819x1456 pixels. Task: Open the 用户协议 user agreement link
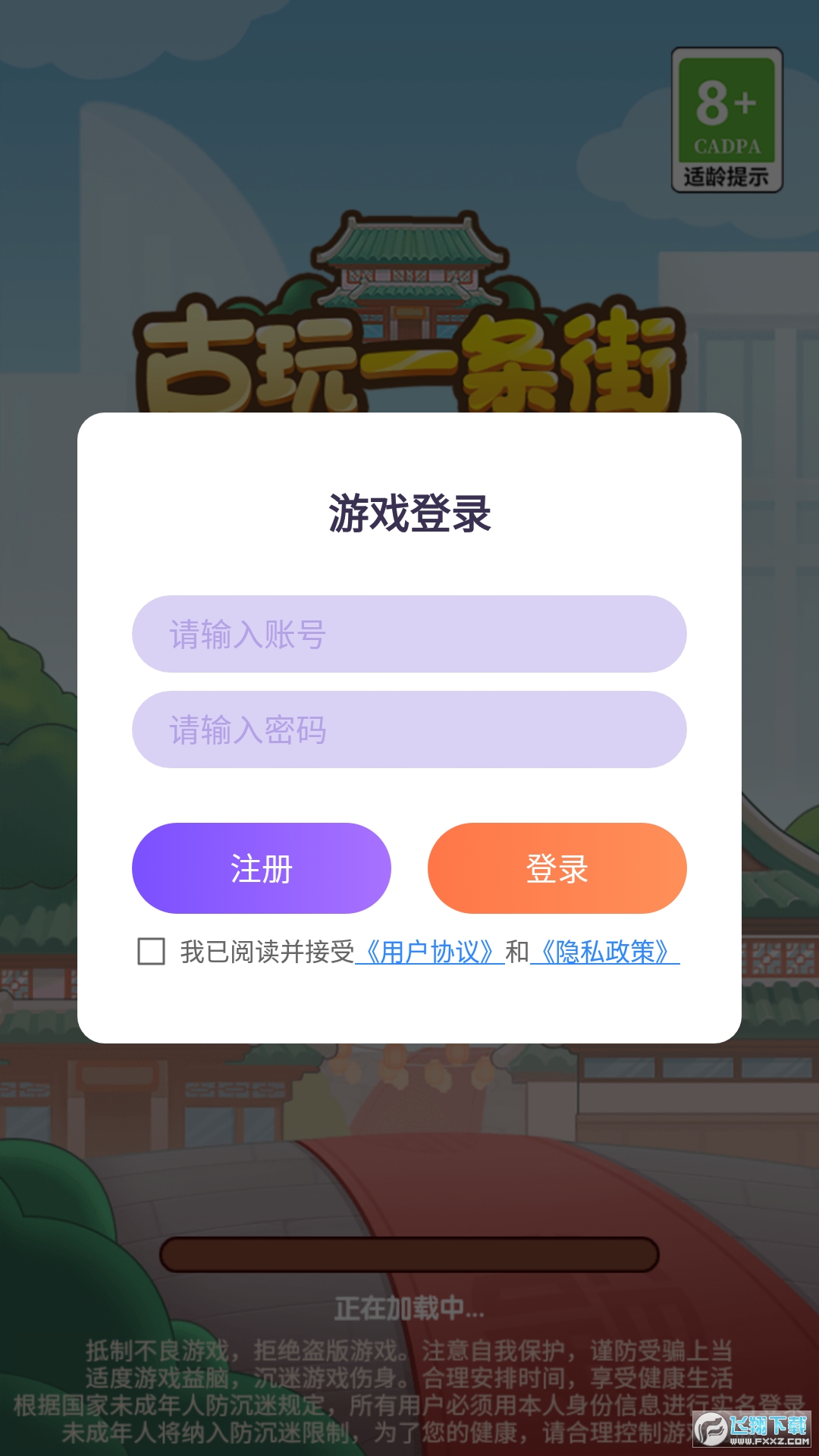[x=429, y=952]
